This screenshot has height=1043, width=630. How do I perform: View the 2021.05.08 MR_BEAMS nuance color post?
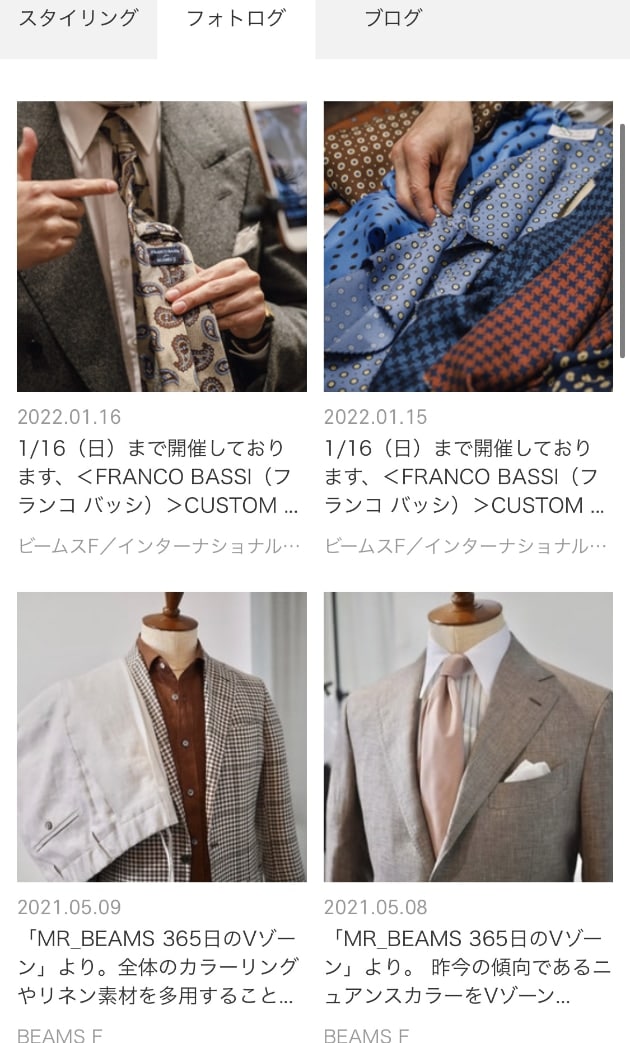(x=468, y=737)
